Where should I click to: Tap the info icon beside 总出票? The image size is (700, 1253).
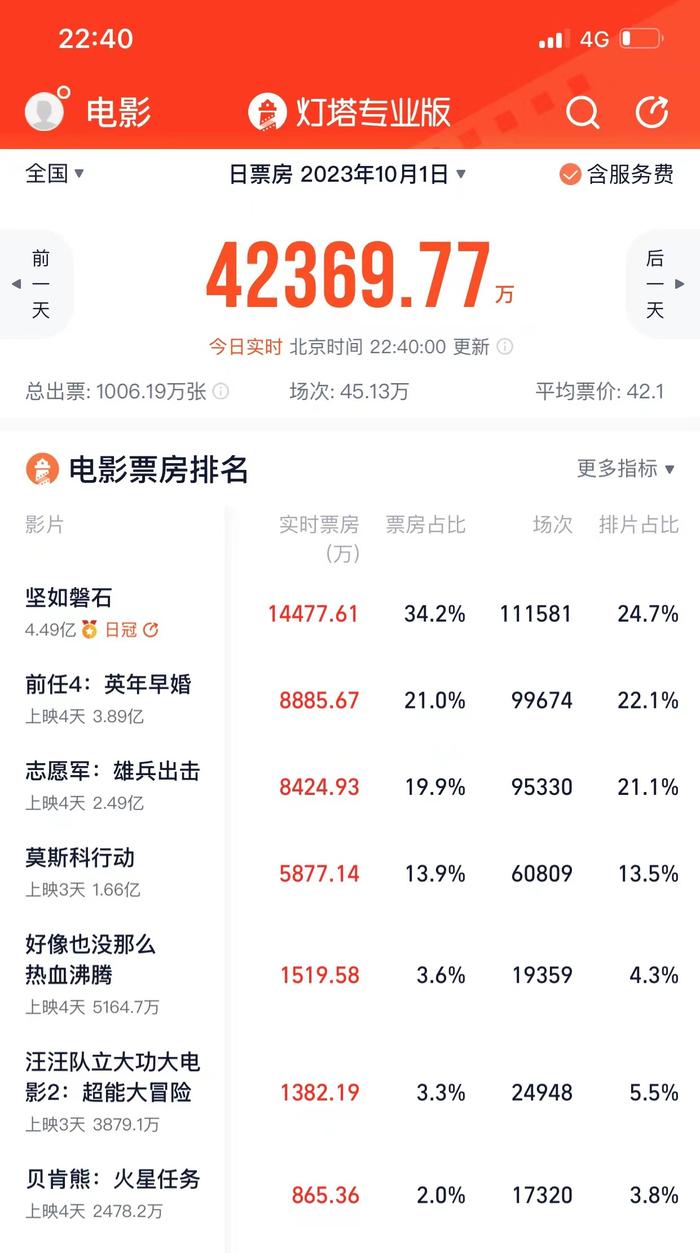click(x=221, y=392)
